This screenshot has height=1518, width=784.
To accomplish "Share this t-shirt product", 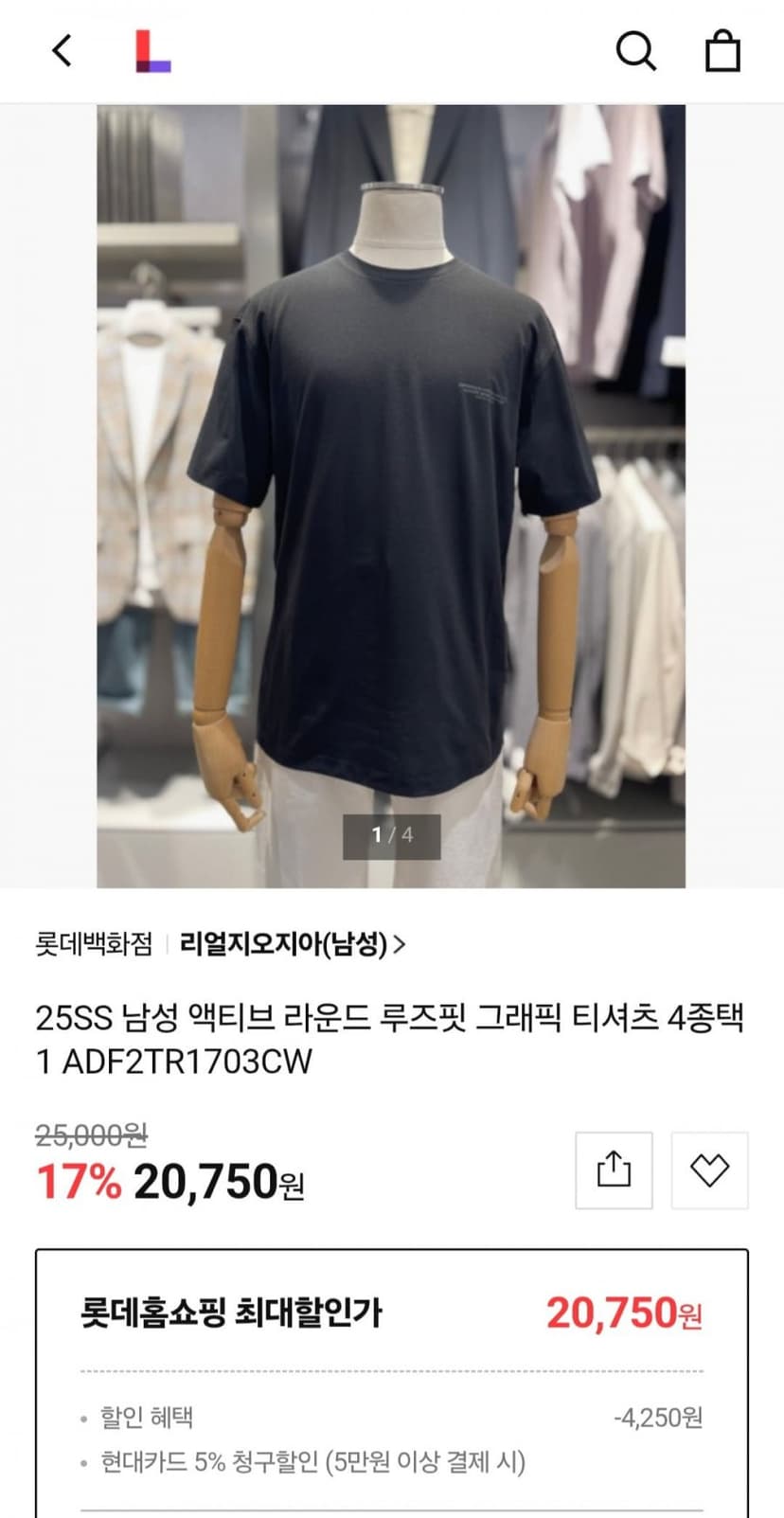I will point(614,1170).
